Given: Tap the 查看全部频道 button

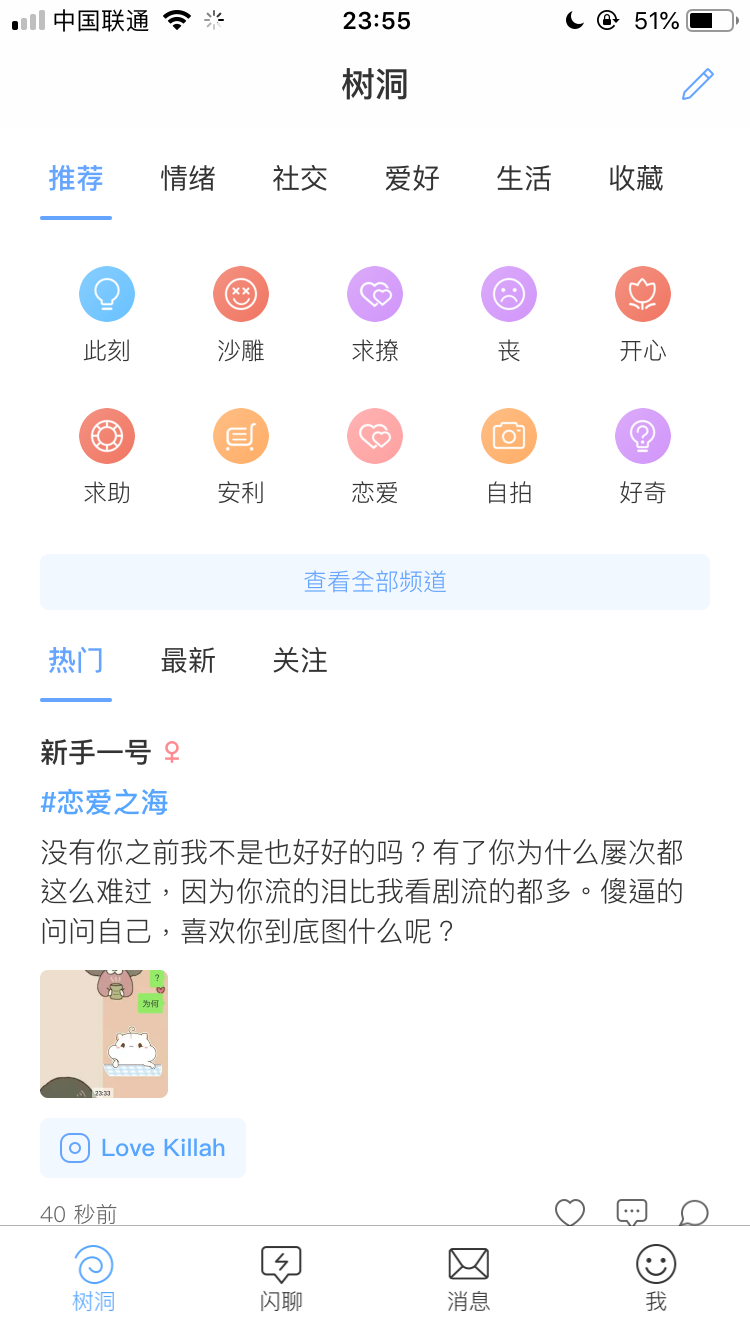Looking at the screenshot, I should pos(375,581).
